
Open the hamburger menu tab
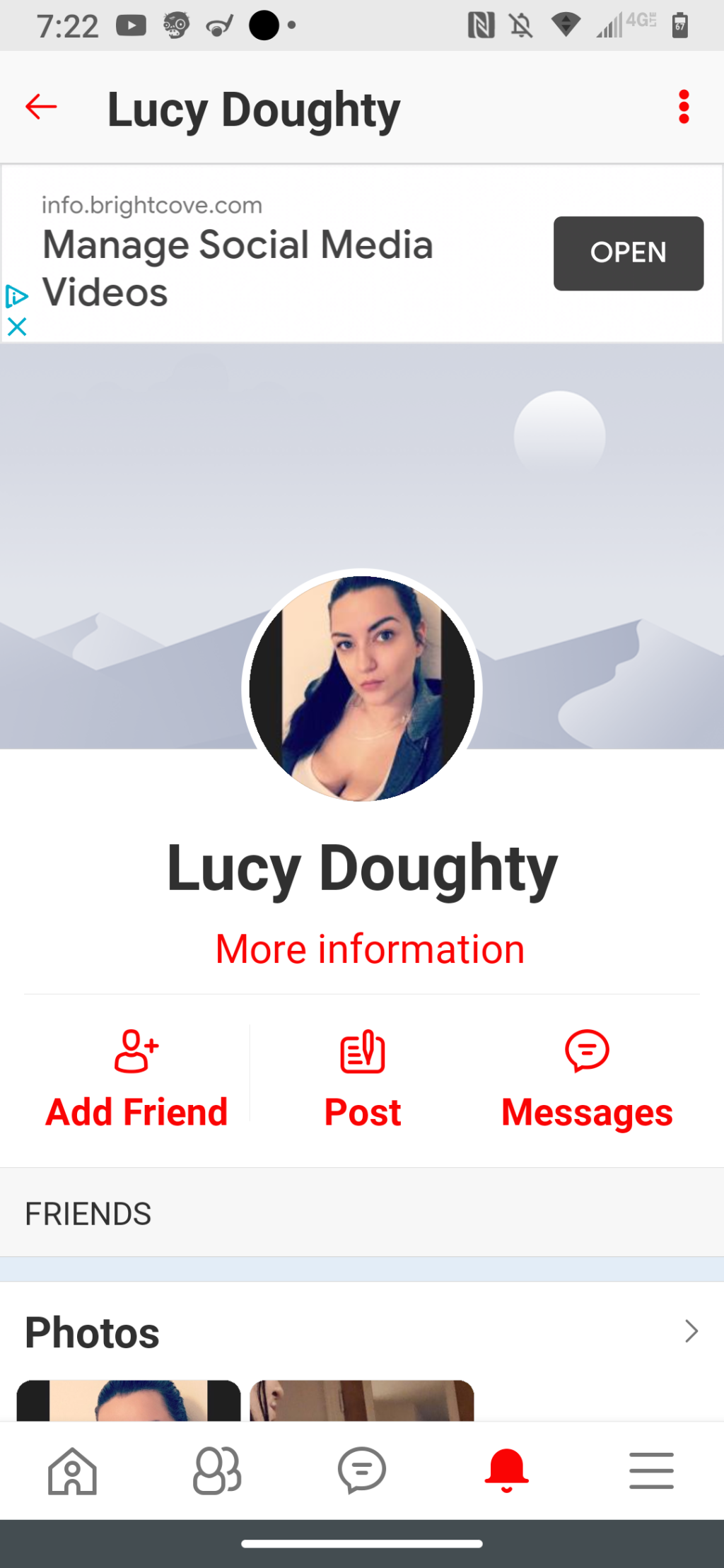[651, 1471]
